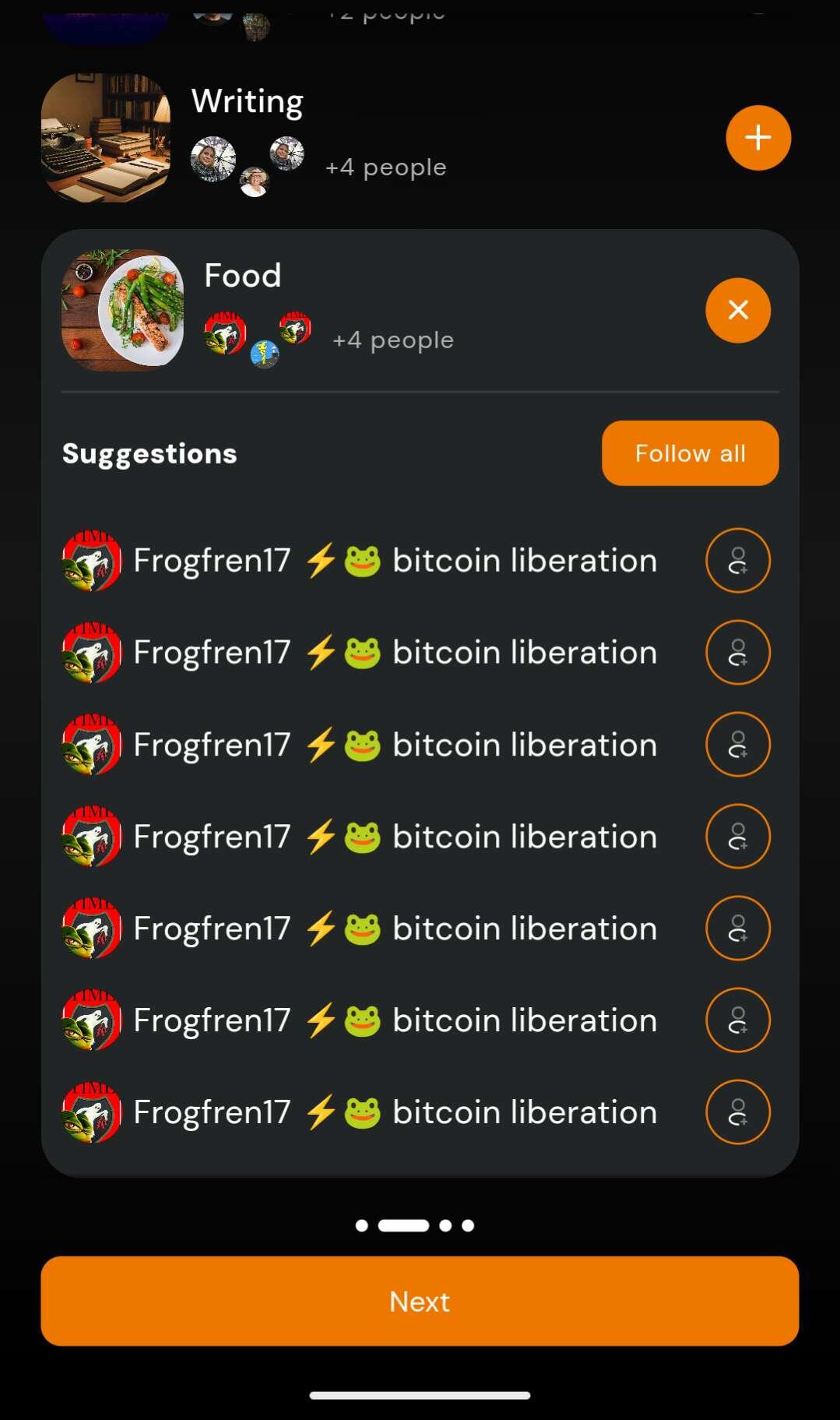Follow the first Frogfren17 suggestion in the list
This screenshot has height=1420, width=840.
[x=737, y=561]
